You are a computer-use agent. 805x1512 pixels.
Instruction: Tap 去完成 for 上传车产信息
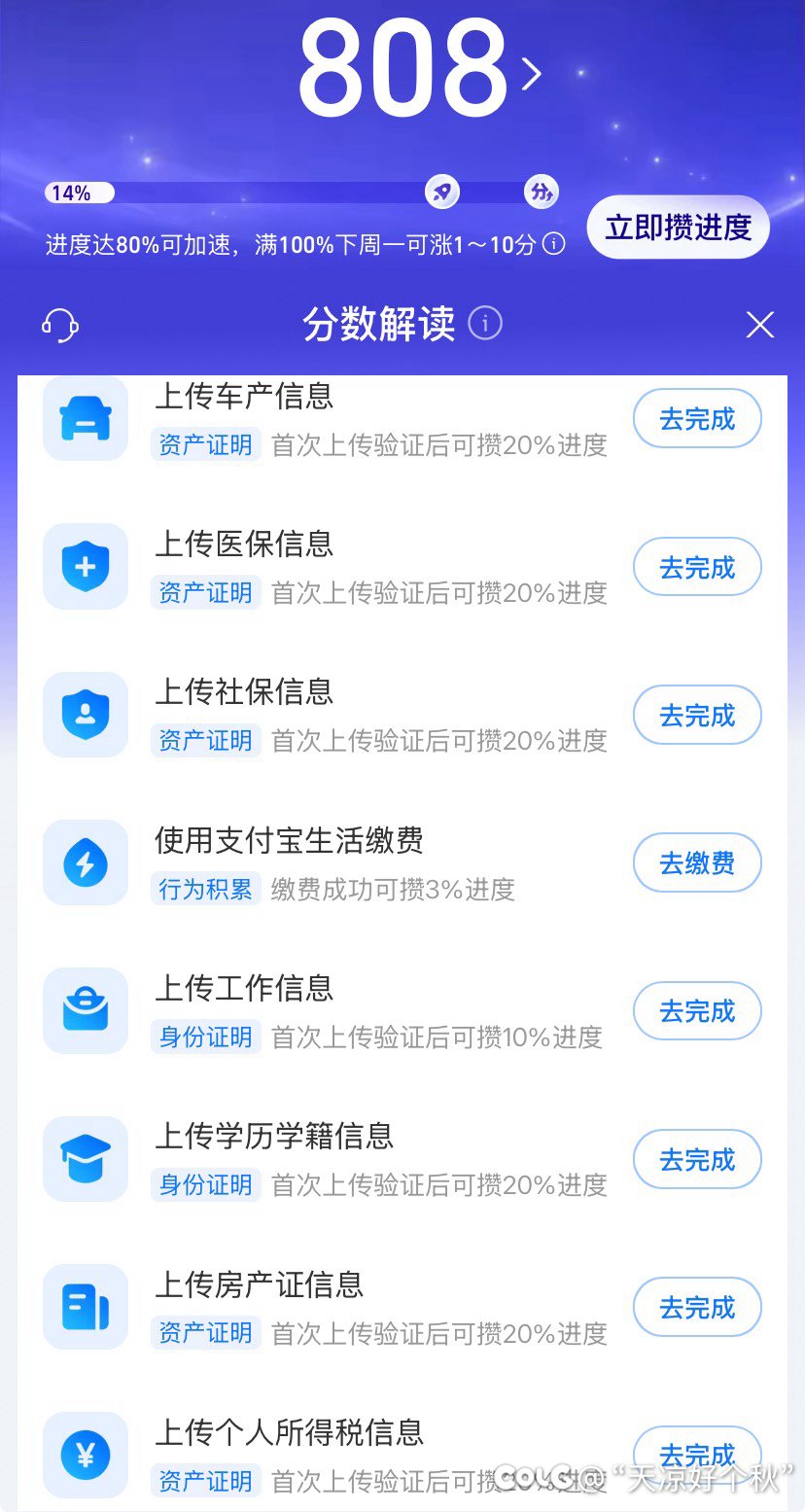click(696, 420)
